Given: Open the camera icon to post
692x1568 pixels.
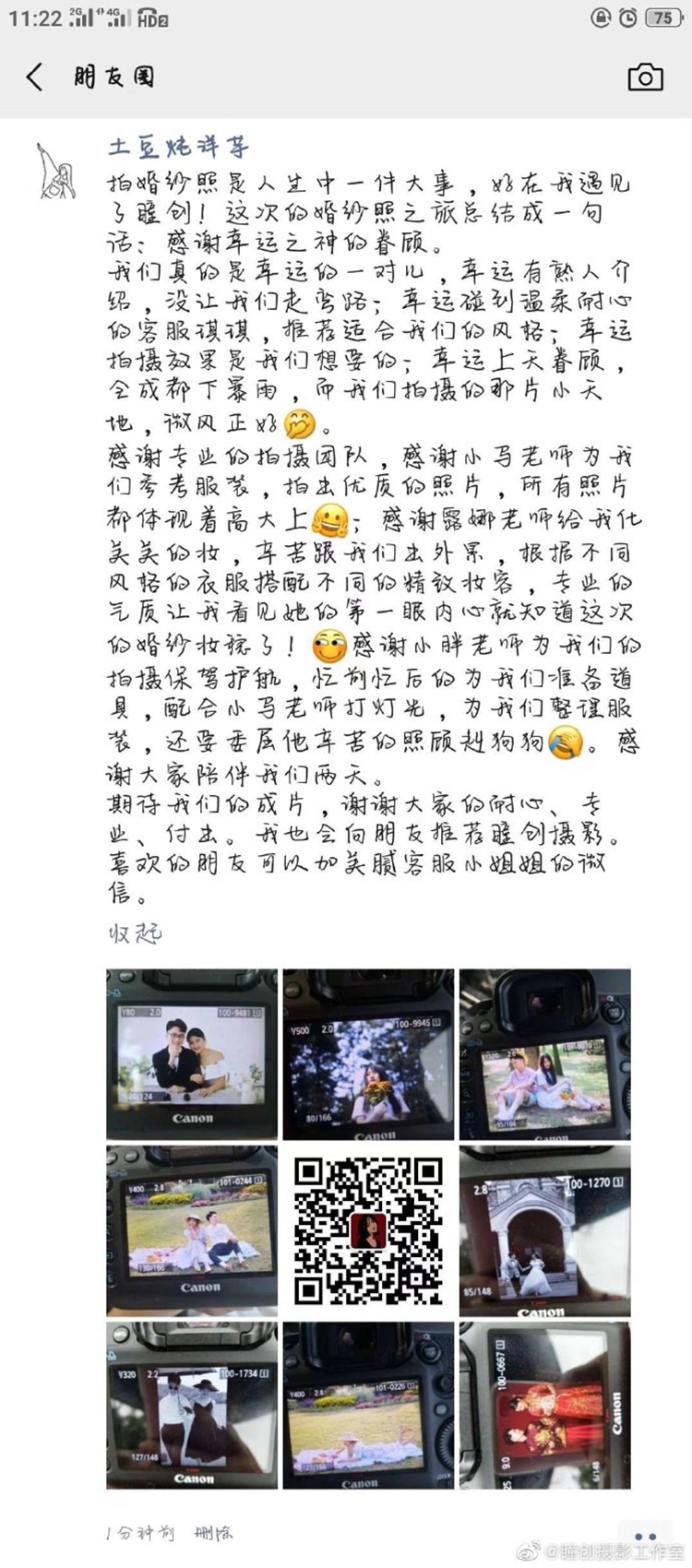Looking at the screenshot, I should [x=645, y=77].
